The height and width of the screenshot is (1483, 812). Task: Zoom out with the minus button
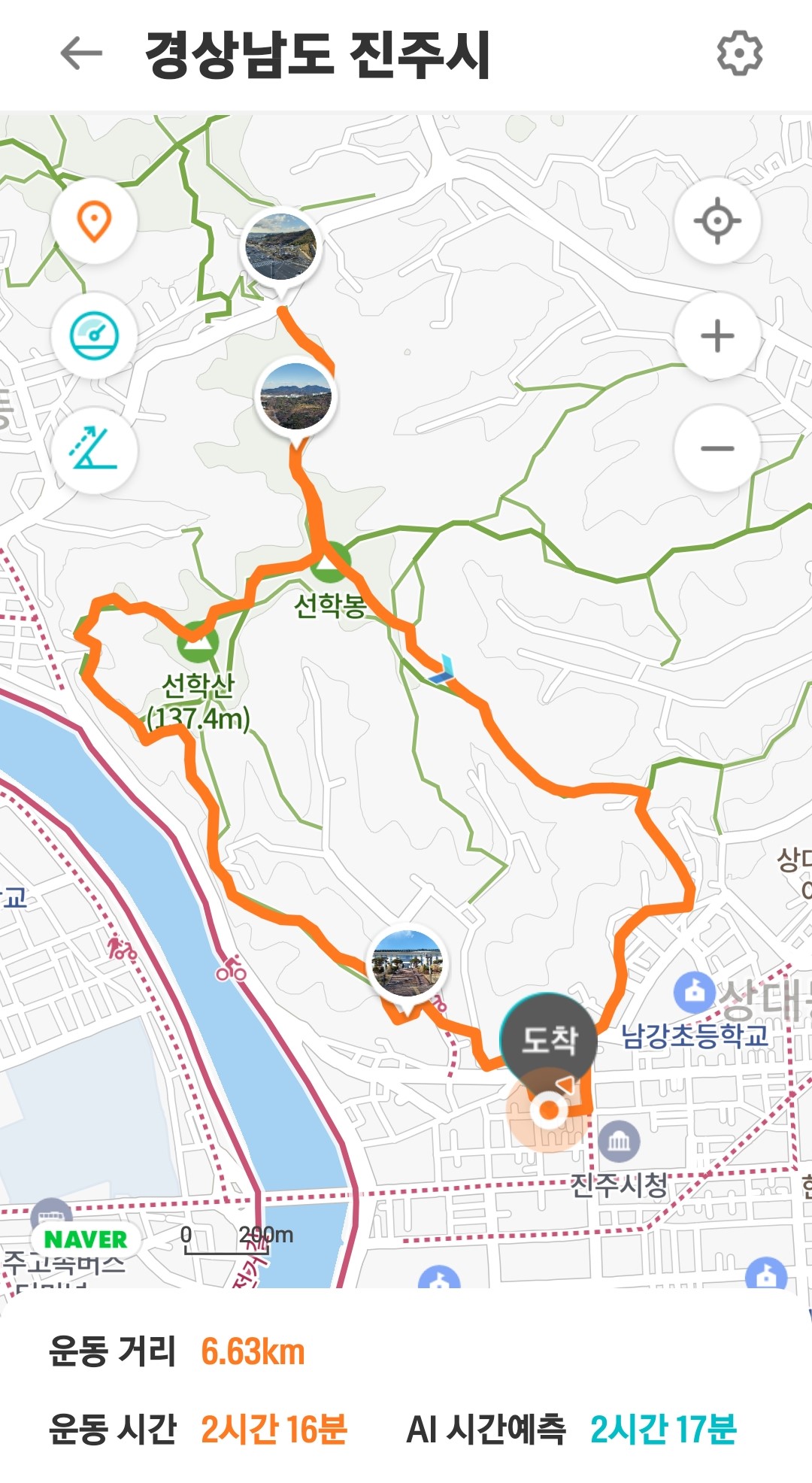coord(717,449)
